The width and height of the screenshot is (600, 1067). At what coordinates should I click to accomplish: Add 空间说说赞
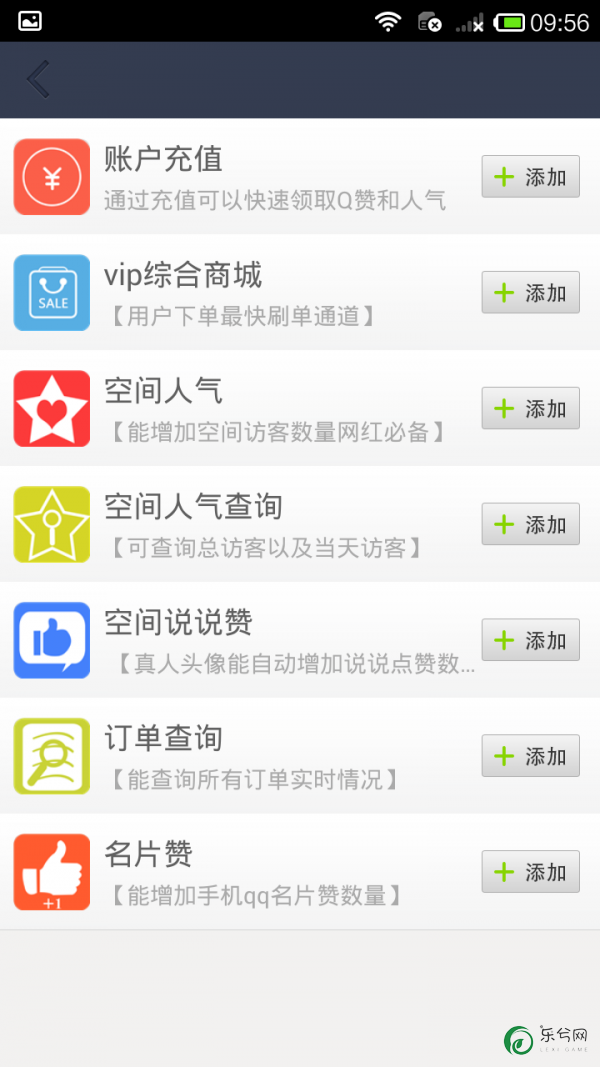point(531,640)
